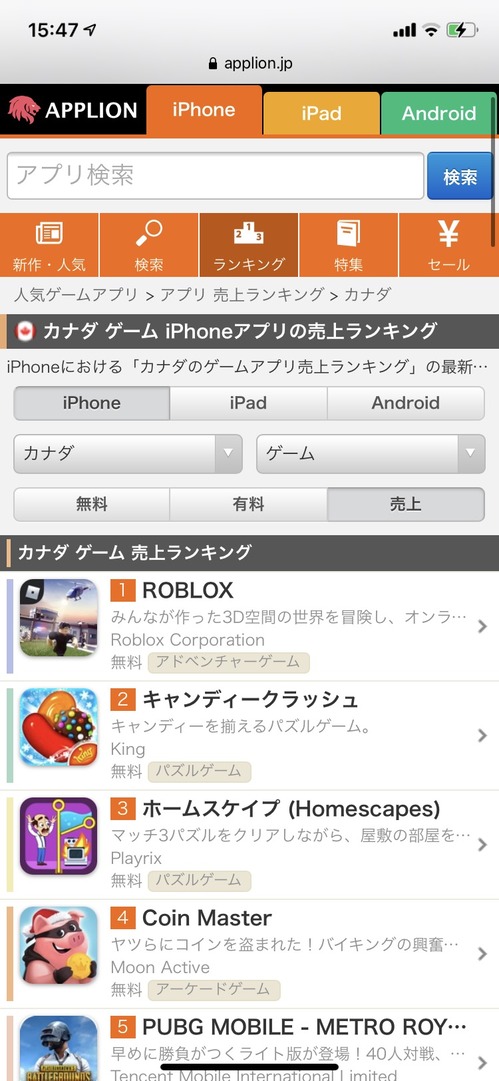Follow the アプリ 売上ランキング breadcrumb link

(242, 294)
